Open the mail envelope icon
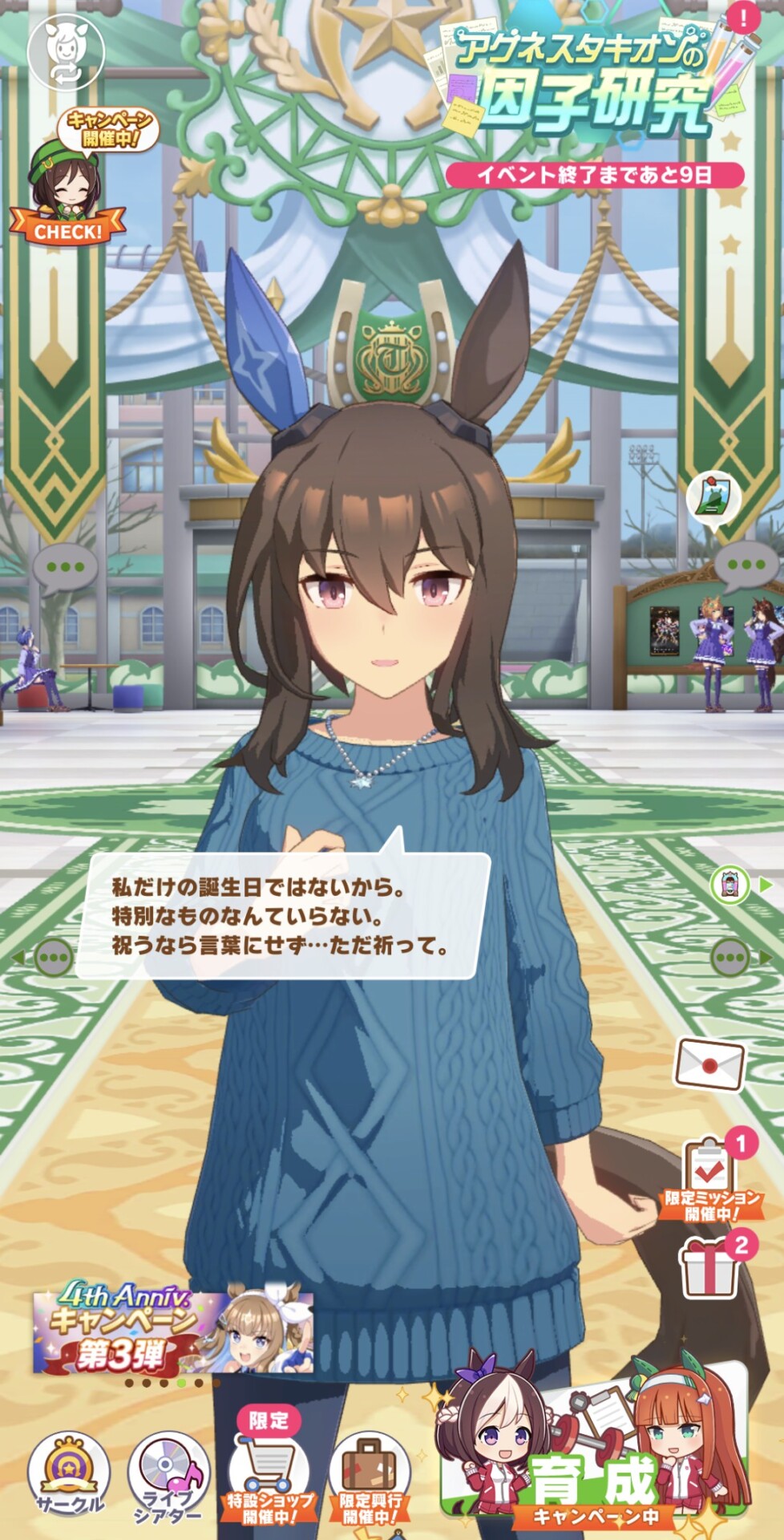This screenshot has height=1540, width=784. (x=709, y=1064)
